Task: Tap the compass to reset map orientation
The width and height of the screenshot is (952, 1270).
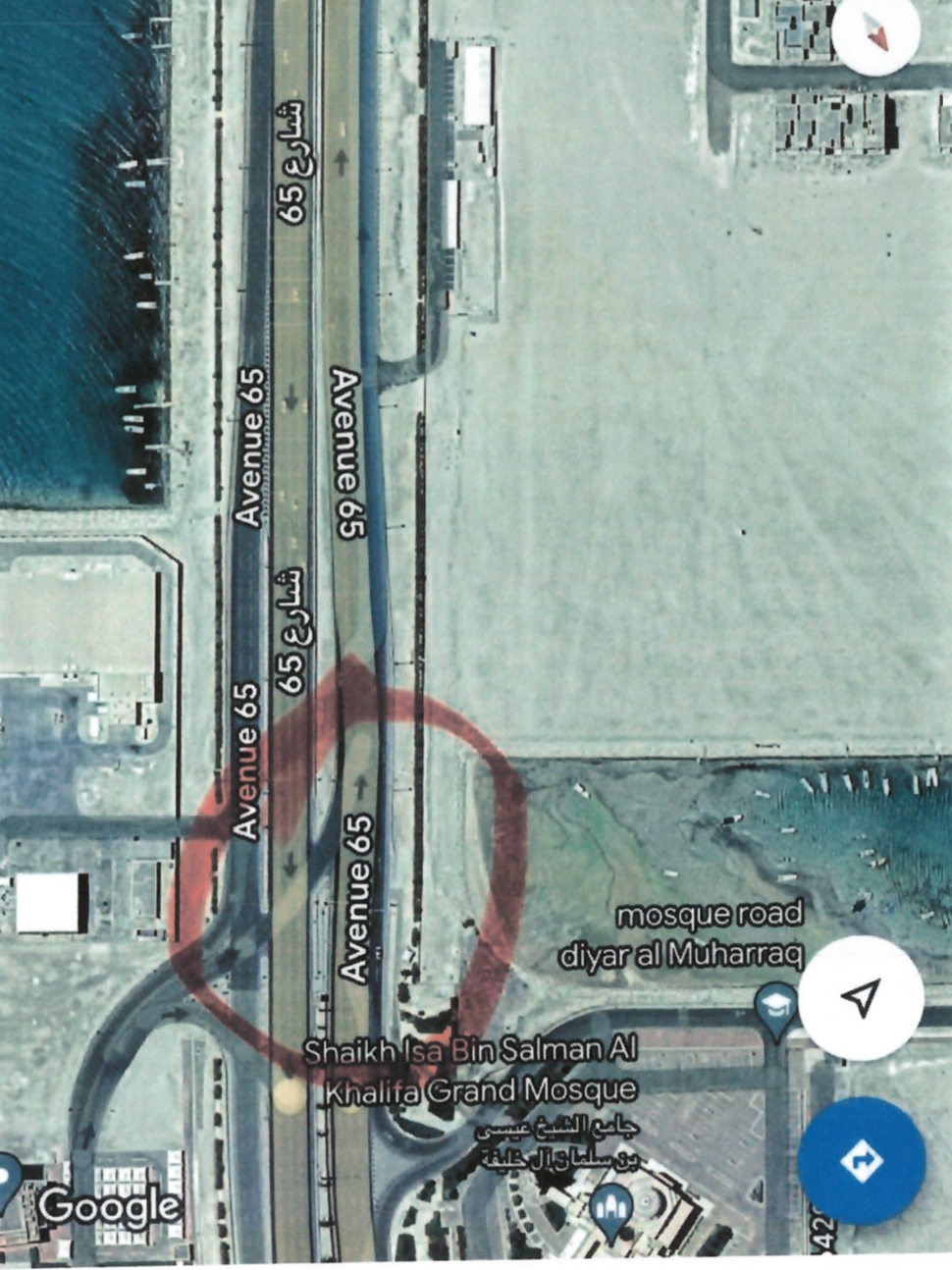Action: point(876,32)
